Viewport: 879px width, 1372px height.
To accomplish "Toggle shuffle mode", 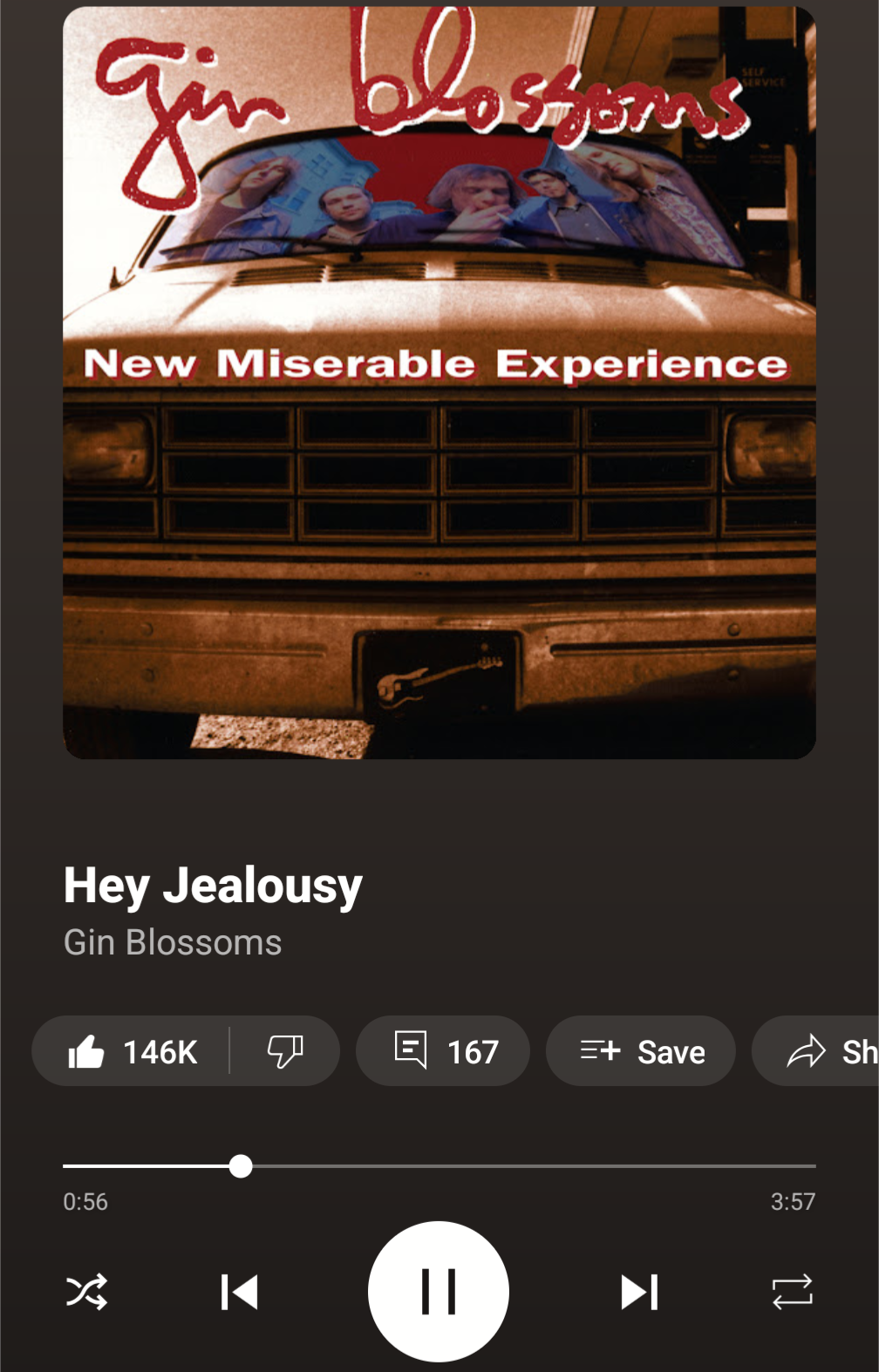I will [87, 1292].
